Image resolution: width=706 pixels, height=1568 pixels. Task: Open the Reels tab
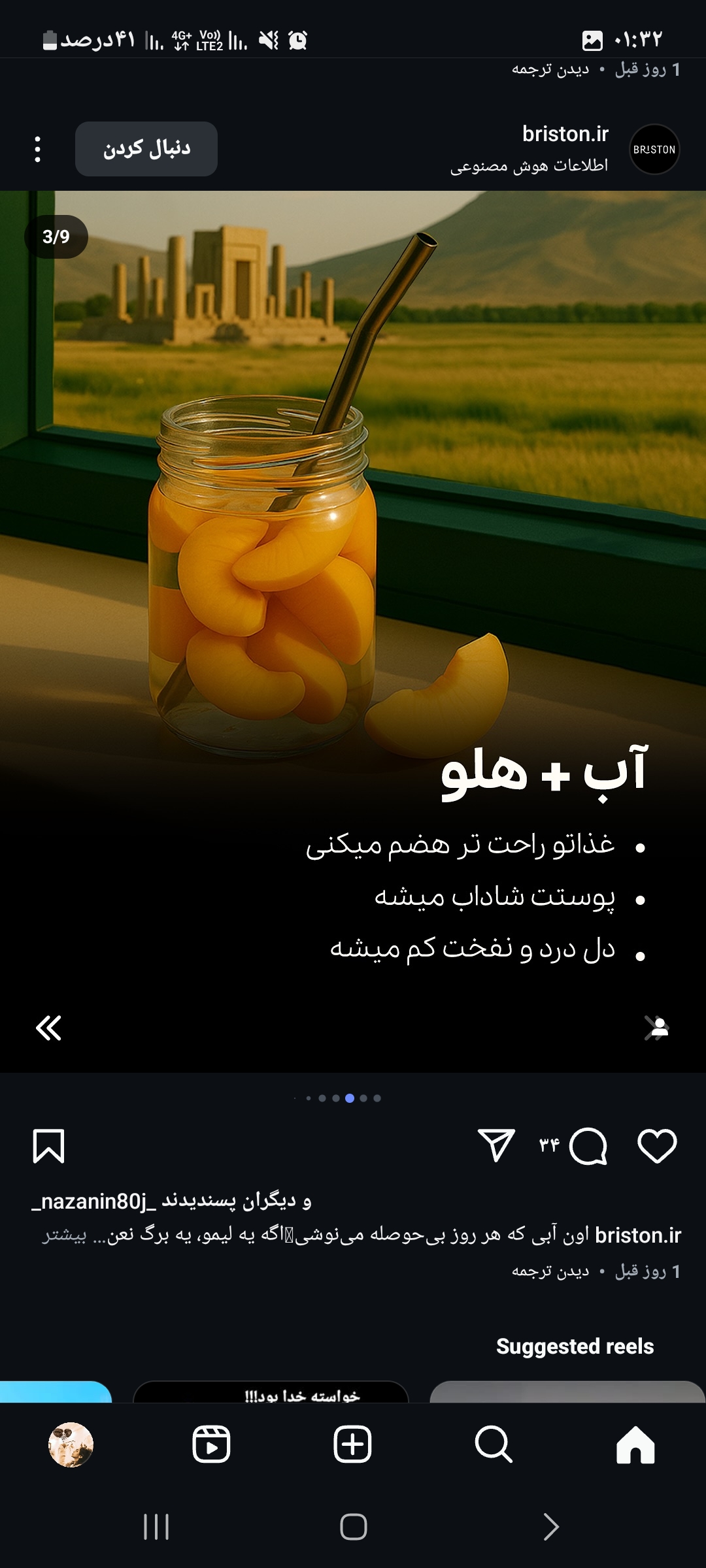(x=211, y=1445)
